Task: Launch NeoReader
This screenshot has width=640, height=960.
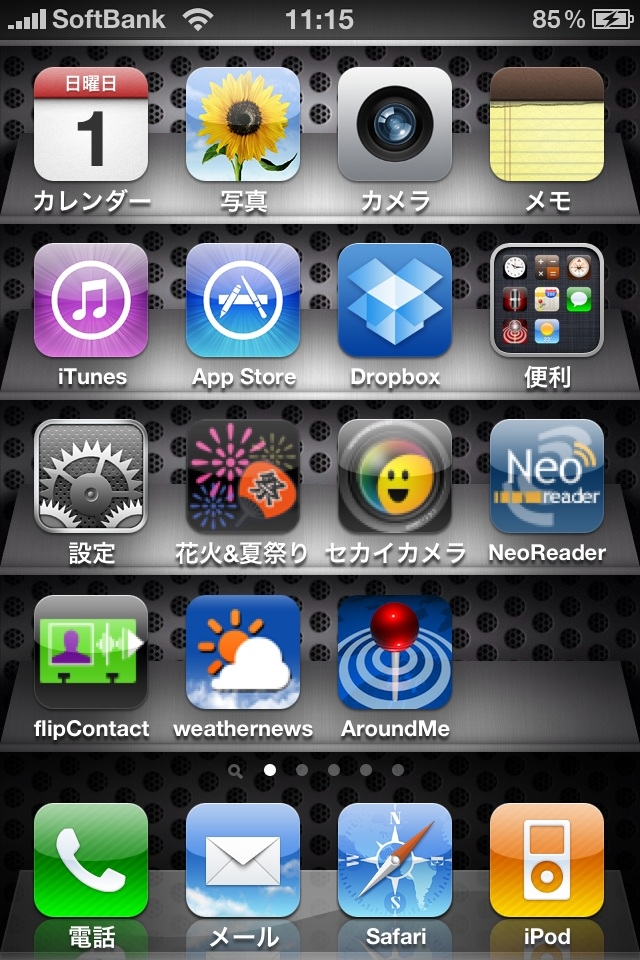Action: (547, 476)
